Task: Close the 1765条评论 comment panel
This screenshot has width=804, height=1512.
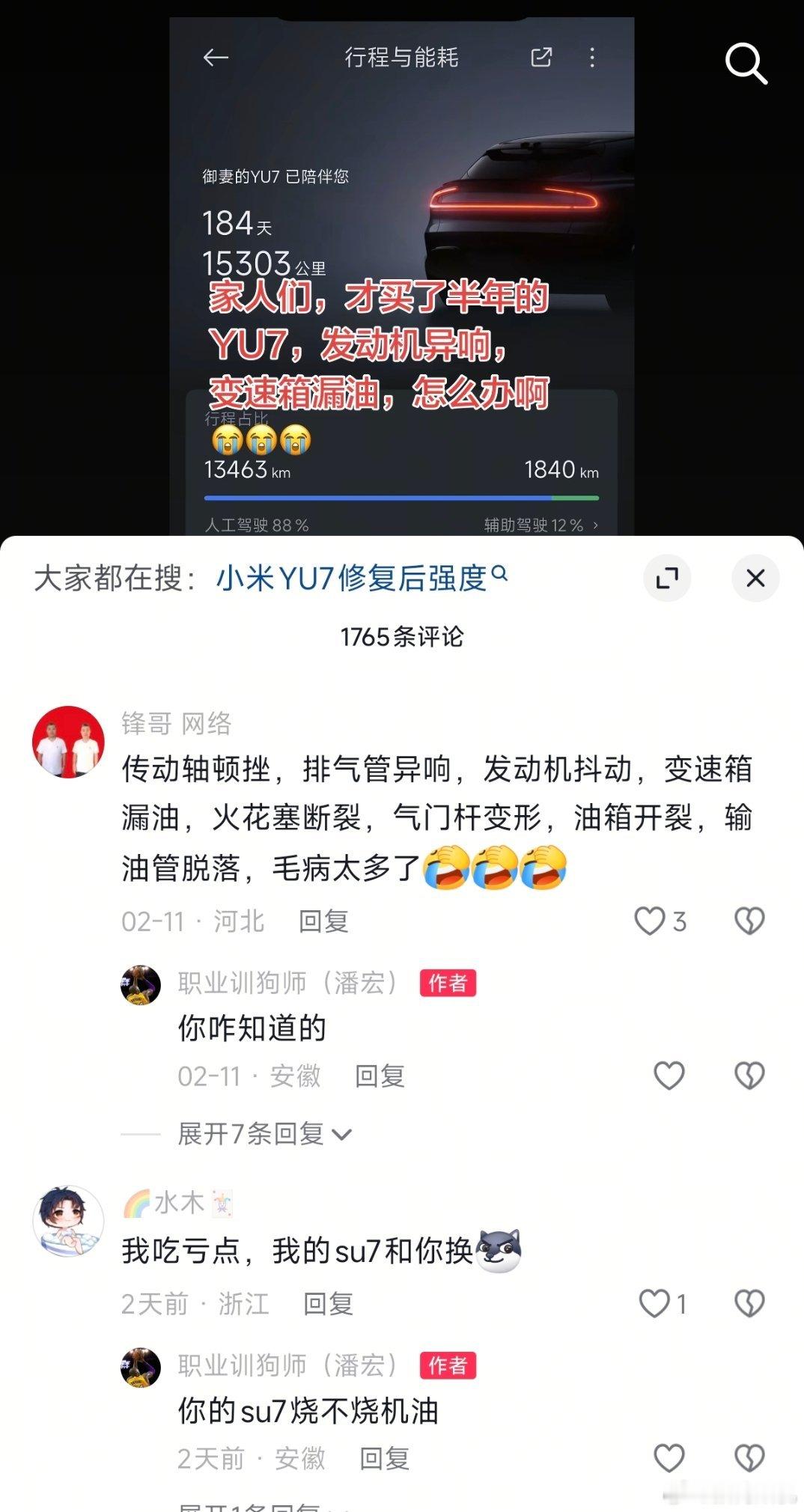Action: click(x=756, y=579)
